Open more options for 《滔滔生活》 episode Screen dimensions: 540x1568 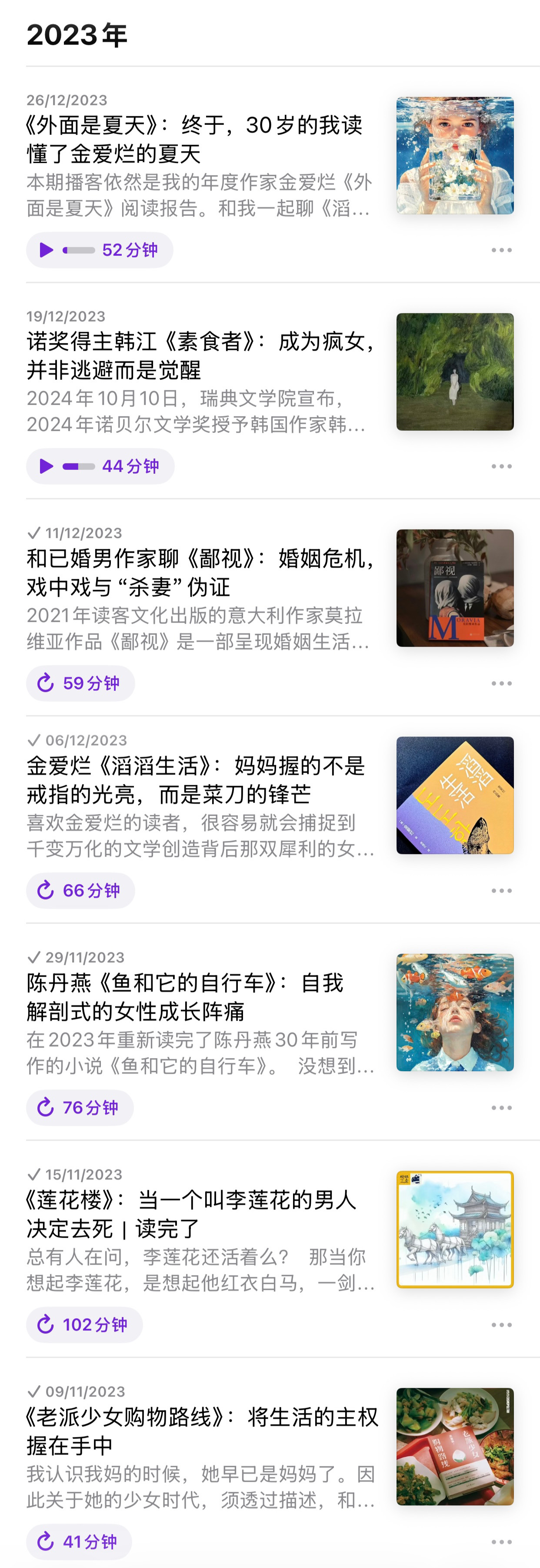[x=502, y=891]
